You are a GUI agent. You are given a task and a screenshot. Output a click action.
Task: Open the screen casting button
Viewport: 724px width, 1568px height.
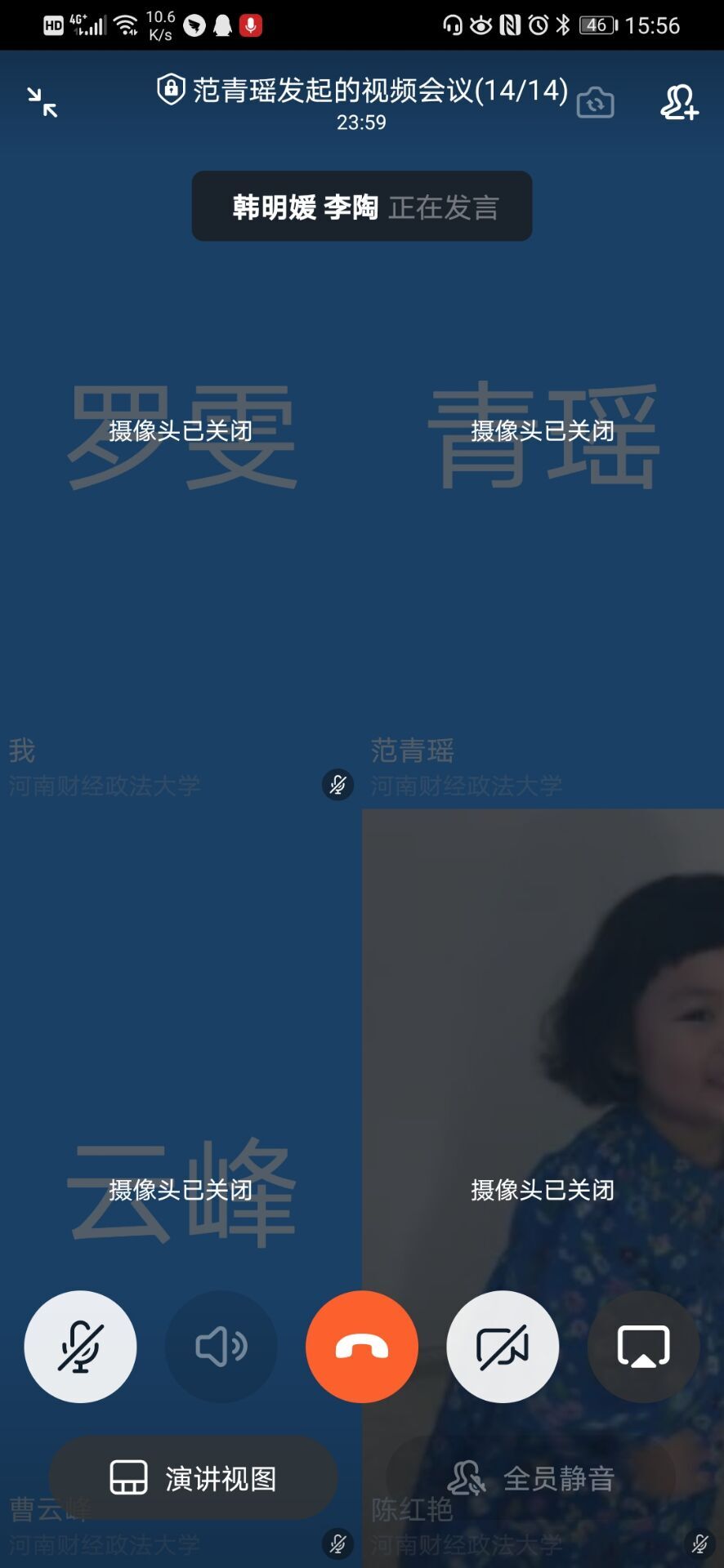pyautogui.click(x=643, y=1347)
